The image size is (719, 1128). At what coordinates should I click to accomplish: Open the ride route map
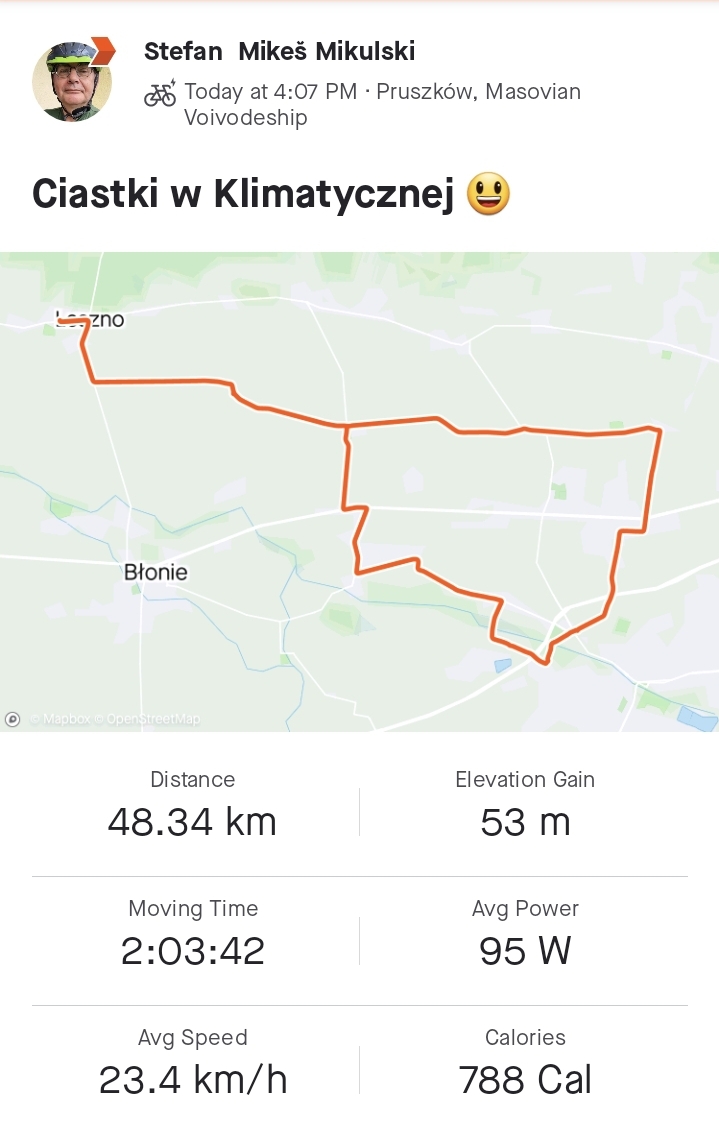359,491
